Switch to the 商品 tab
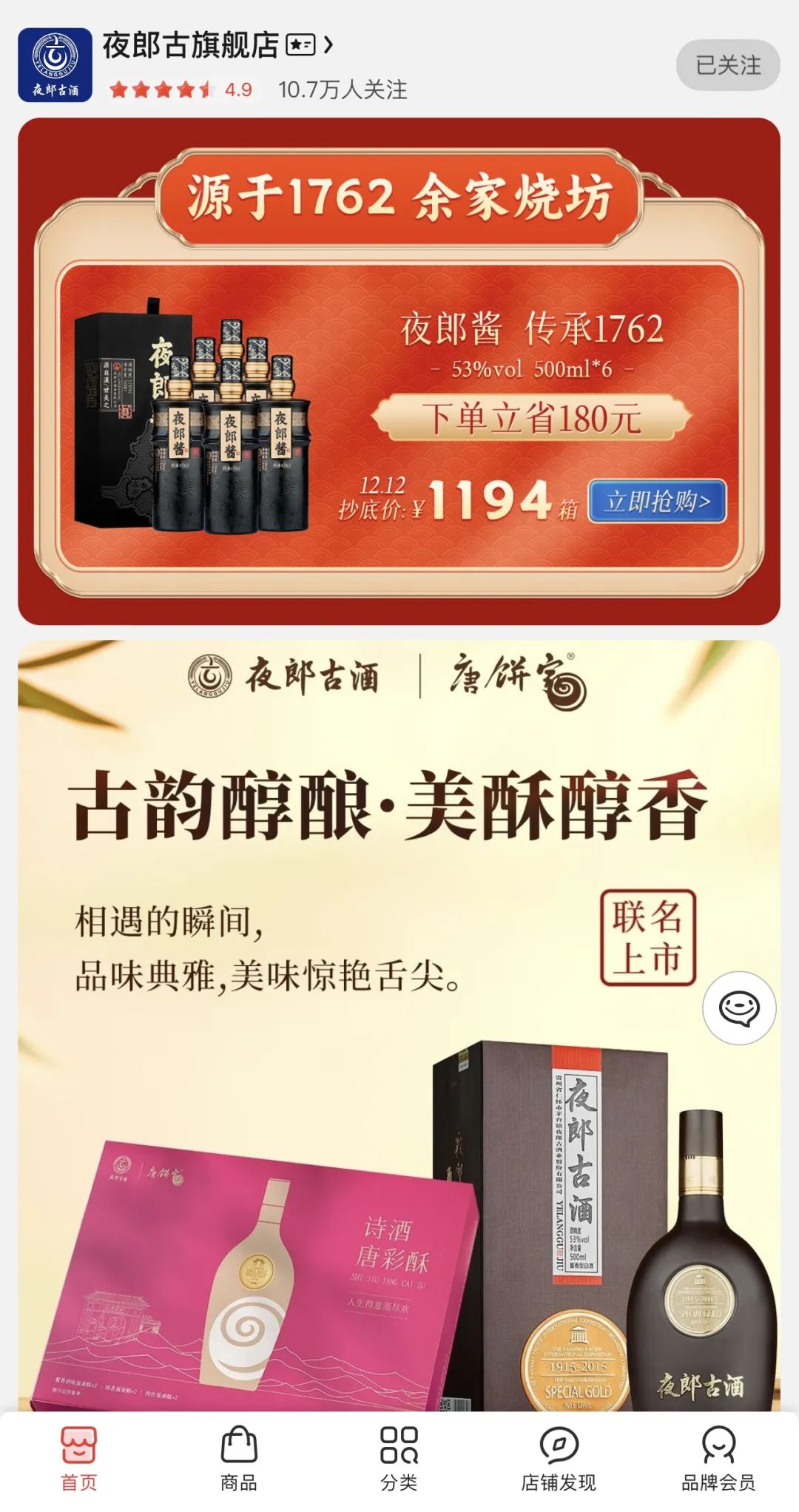The width and height of the screenshot is (799, 1512). pyautogui.click(x=239, y=1459)
